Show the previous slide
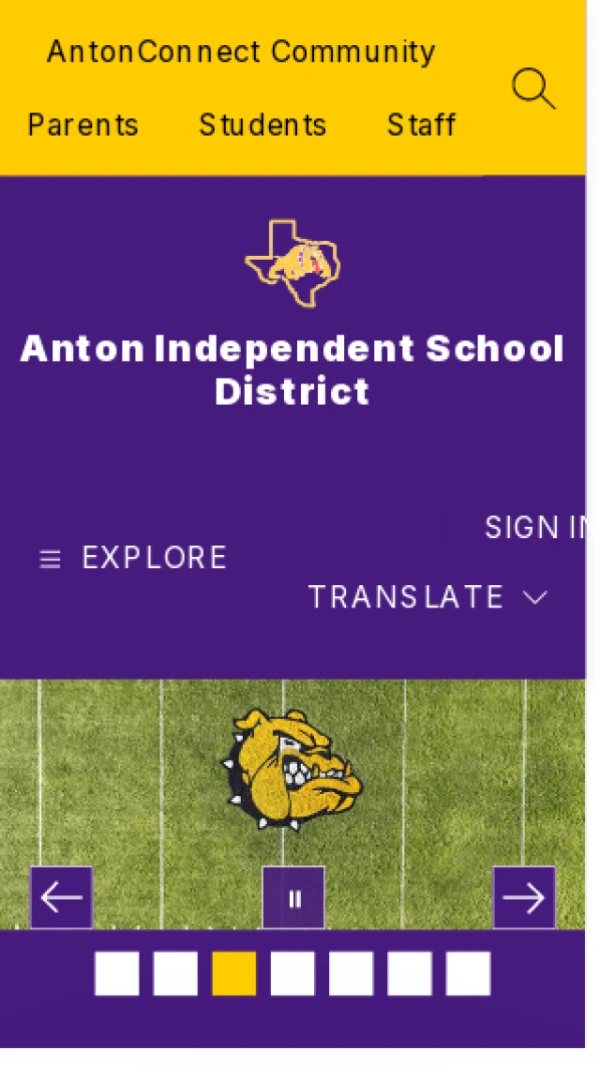 point(62,897)
